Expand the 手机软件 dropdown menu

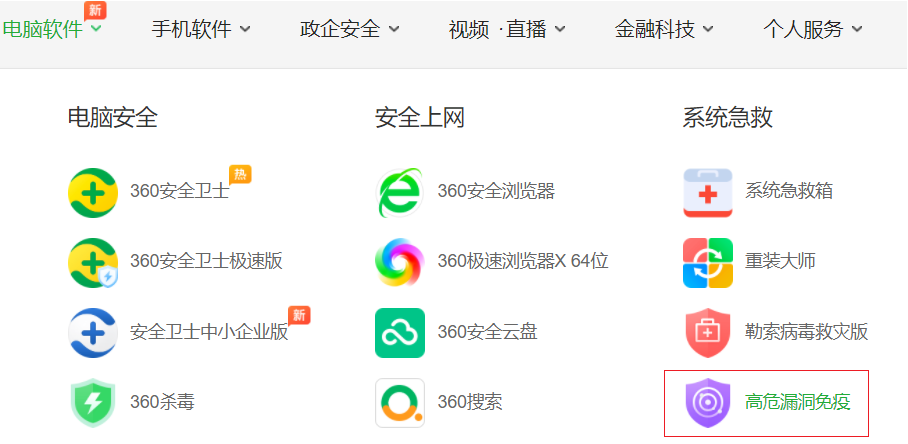(x=201, y=29)
